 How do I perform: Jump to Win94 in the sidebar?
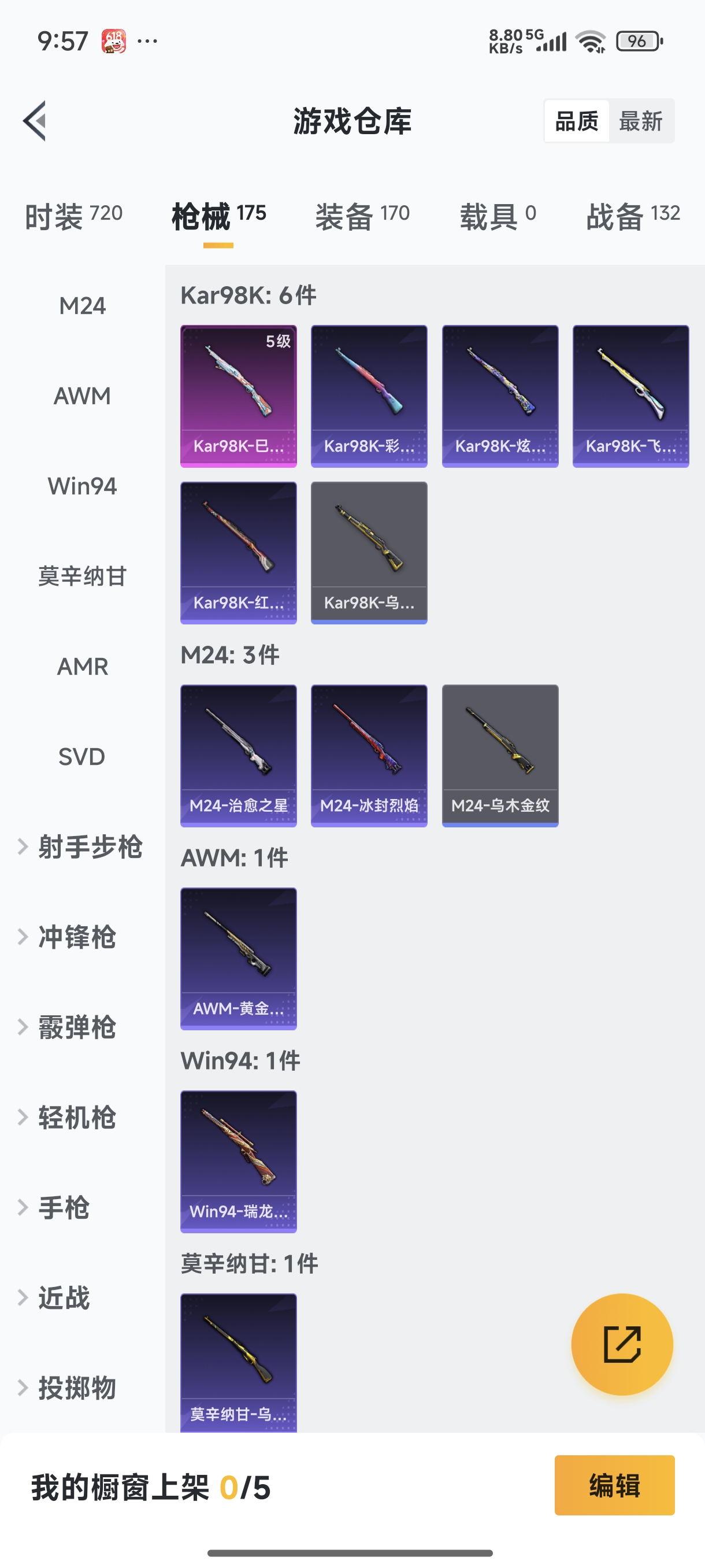point(82,486)
